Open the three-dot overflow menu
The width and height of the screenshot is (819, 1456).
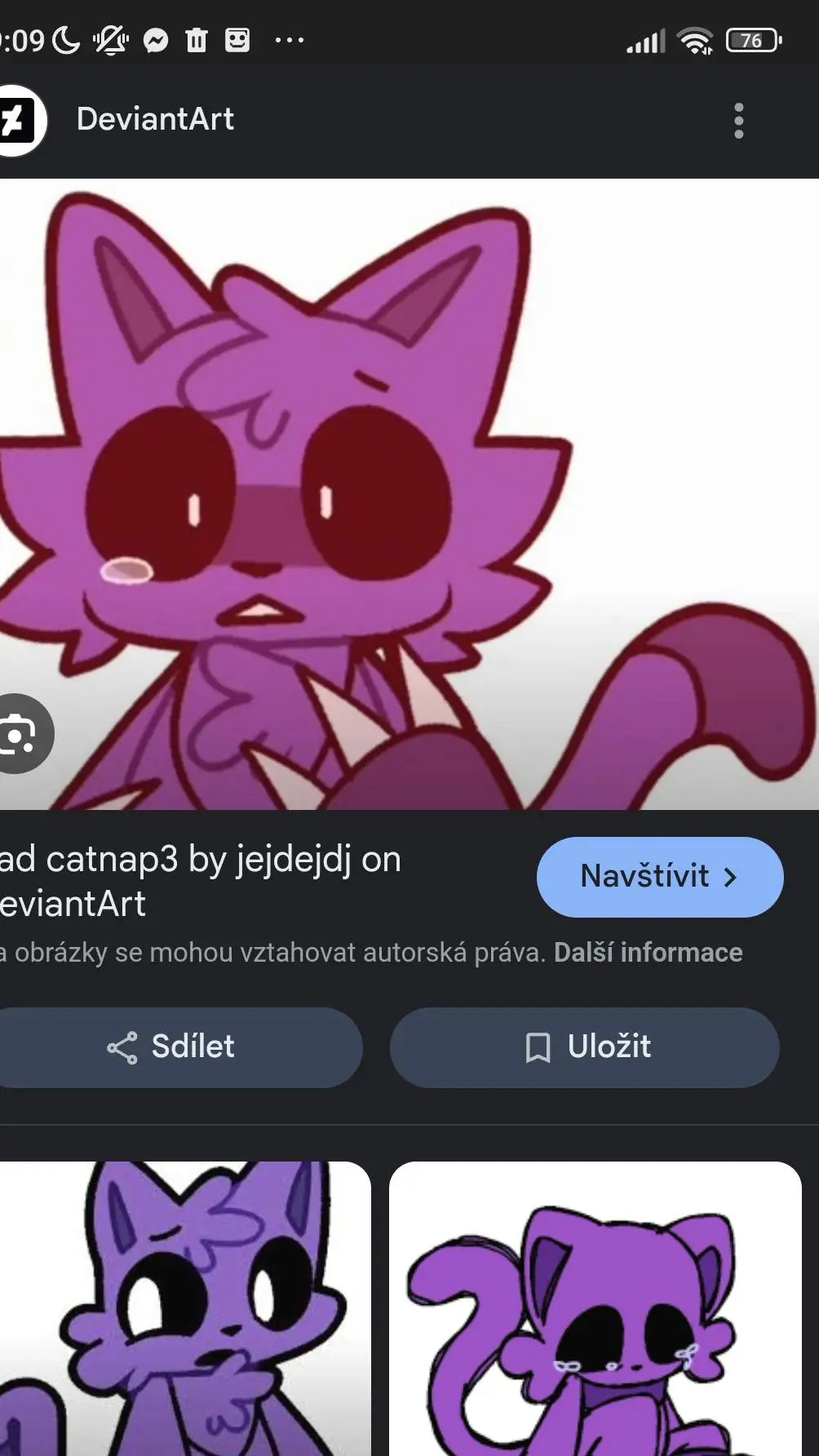click(738, 121)
